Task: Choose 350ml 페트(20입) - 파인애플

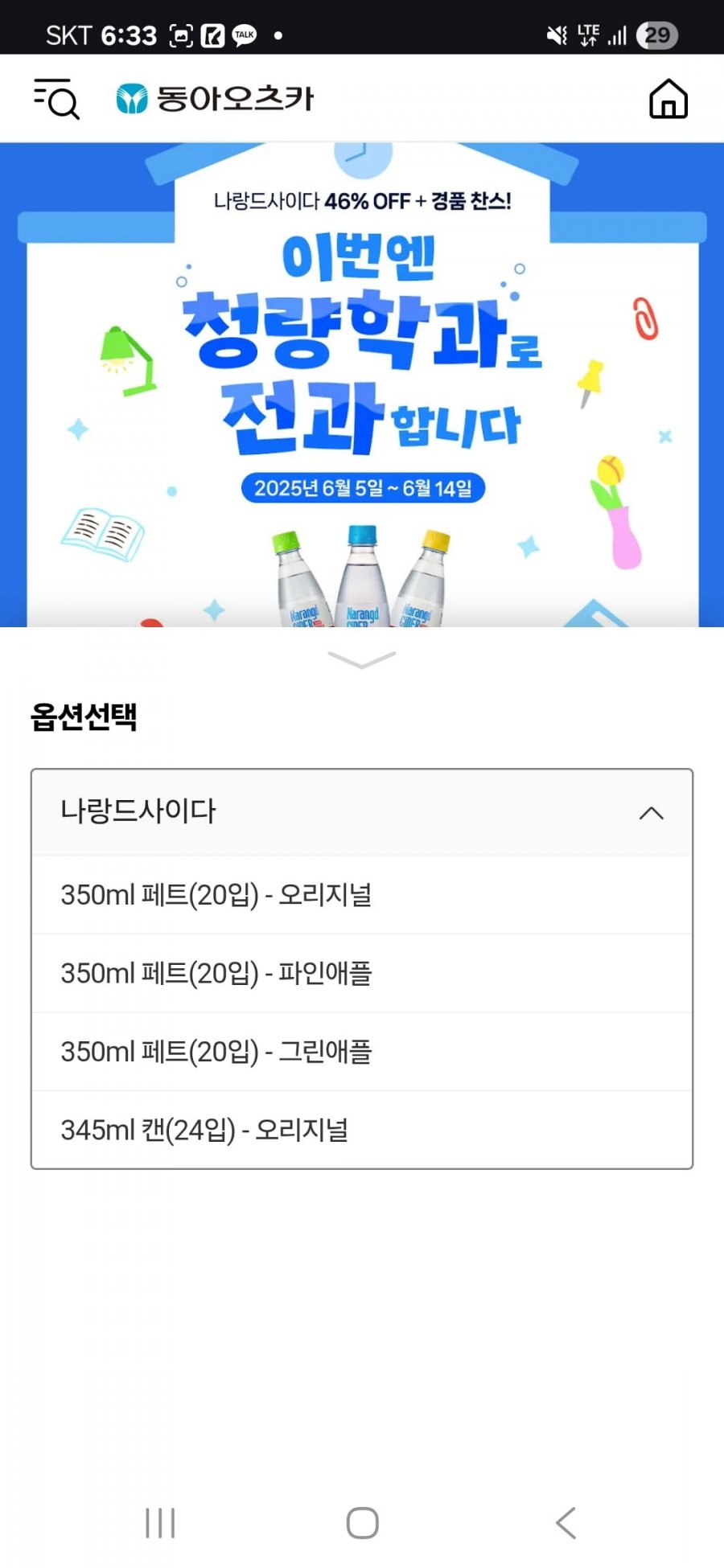Action: tap(362, 973)
